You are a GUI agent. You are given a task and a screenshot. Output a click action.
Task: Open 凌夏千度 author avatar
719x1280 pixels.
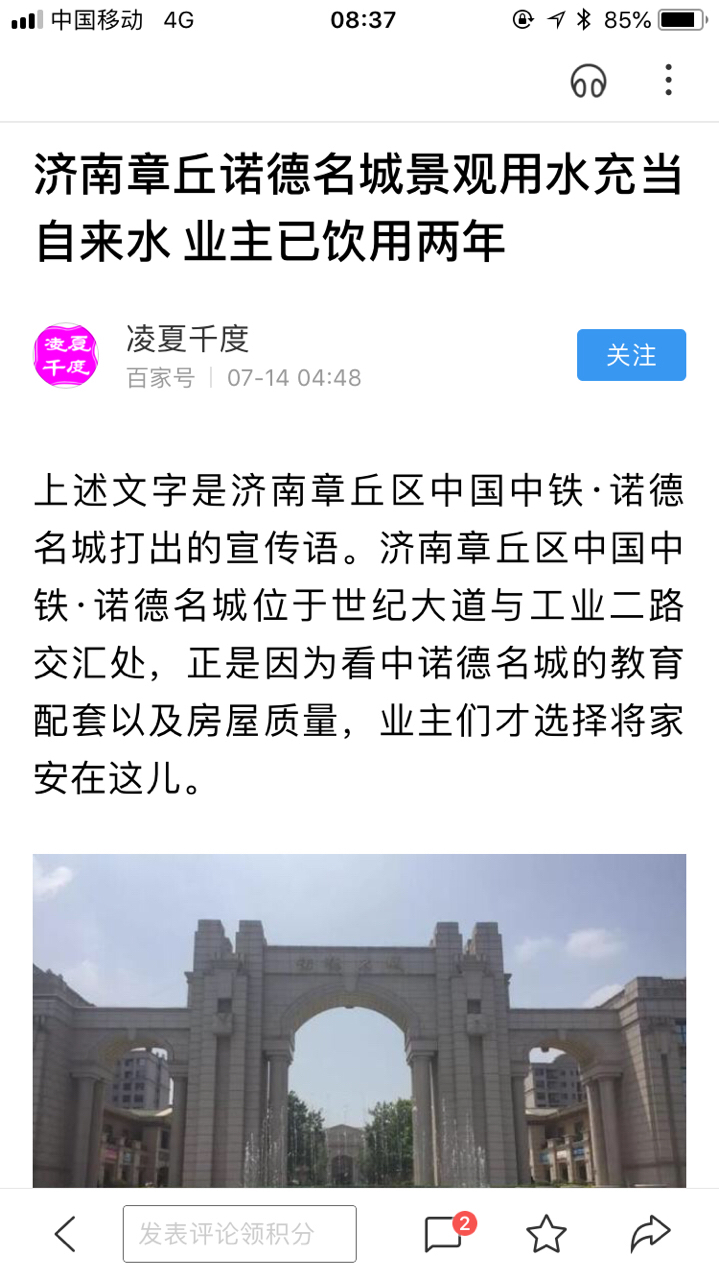pyautogui.click(x=66, y=355)
